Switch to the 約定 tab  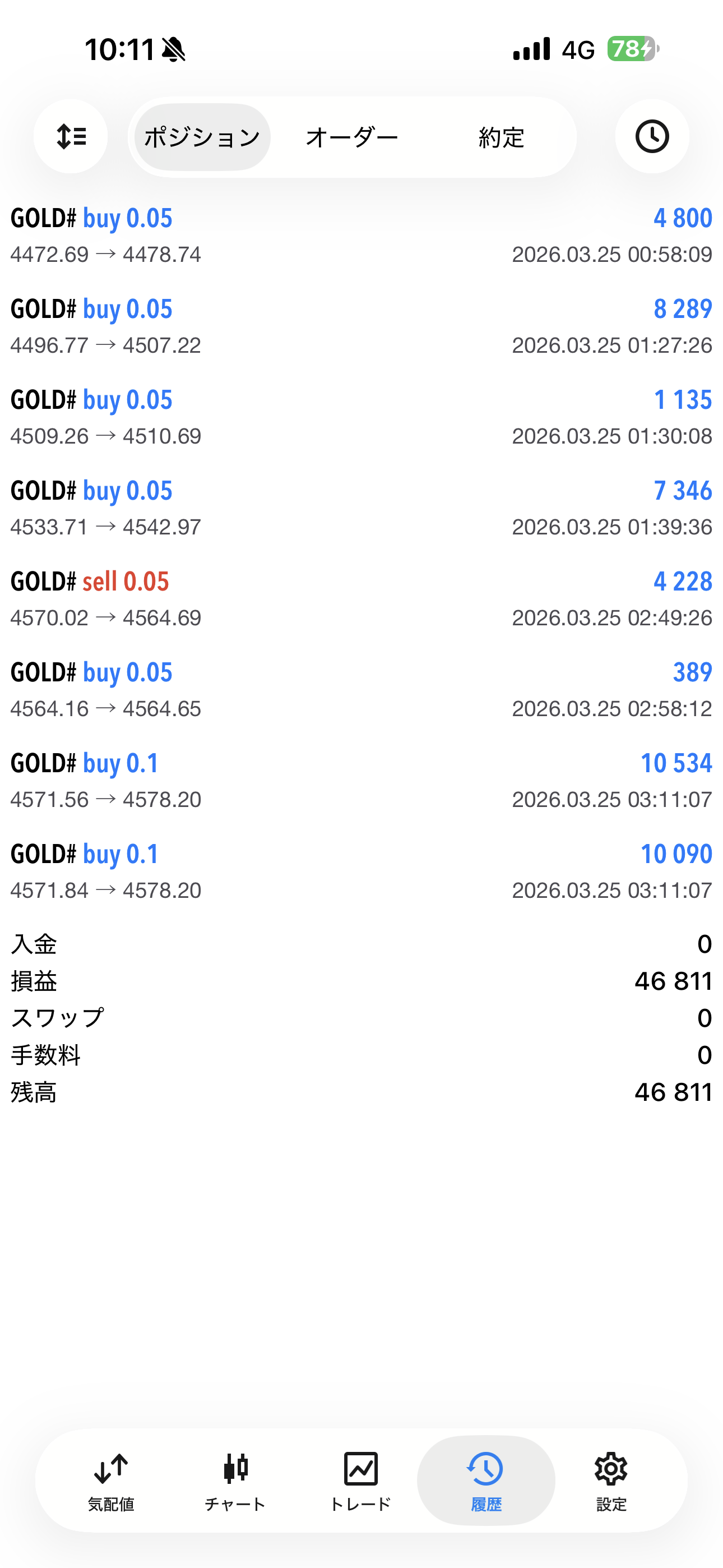point(501,137)
